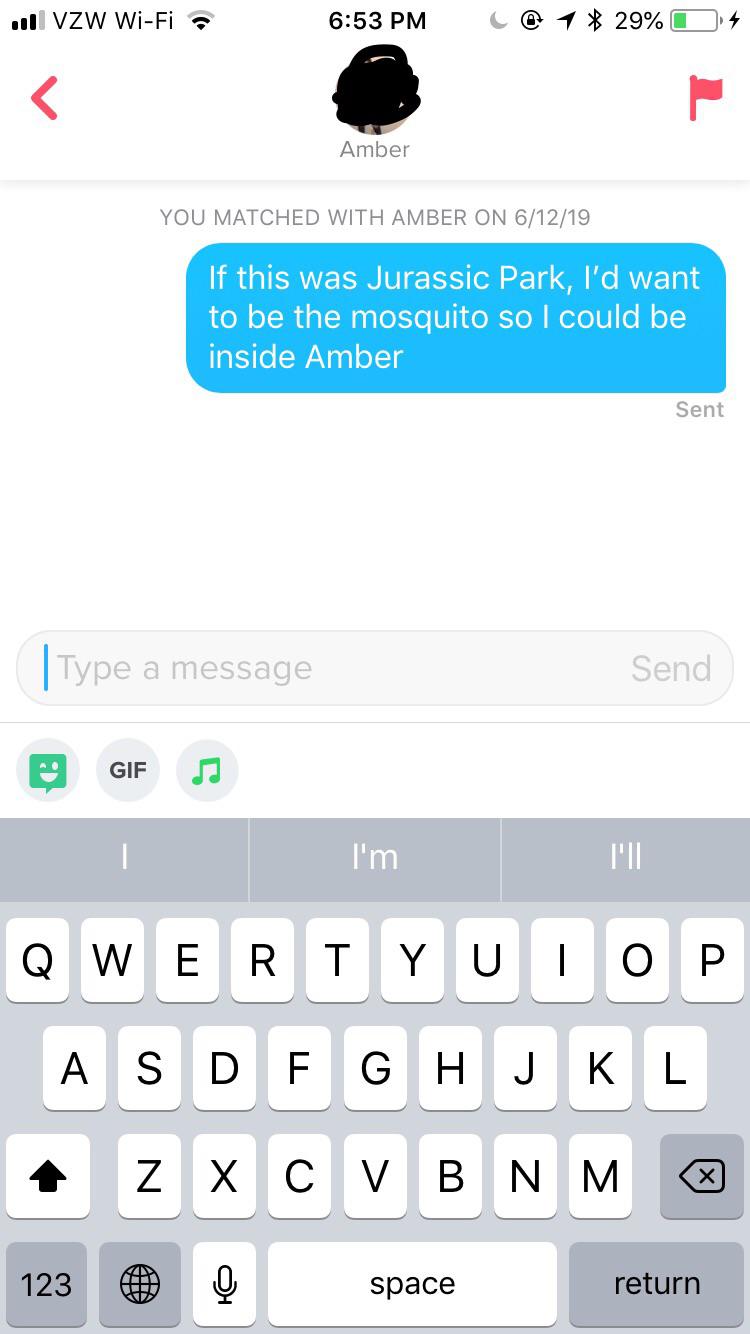Report Amber with the flag icon
This screenshot has height=1334, width=750.
pyautogui.click(x=705, y=98)
